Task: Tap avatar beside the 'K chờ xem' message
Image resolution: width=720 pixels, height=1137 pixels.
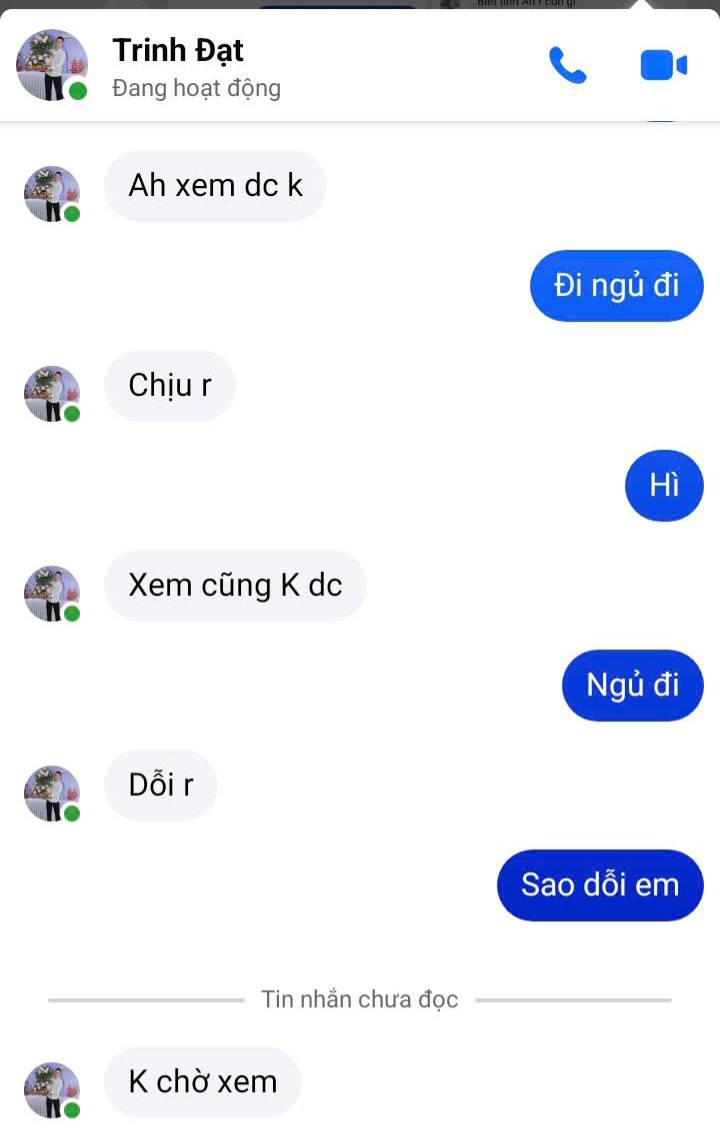Action: 52,1089
